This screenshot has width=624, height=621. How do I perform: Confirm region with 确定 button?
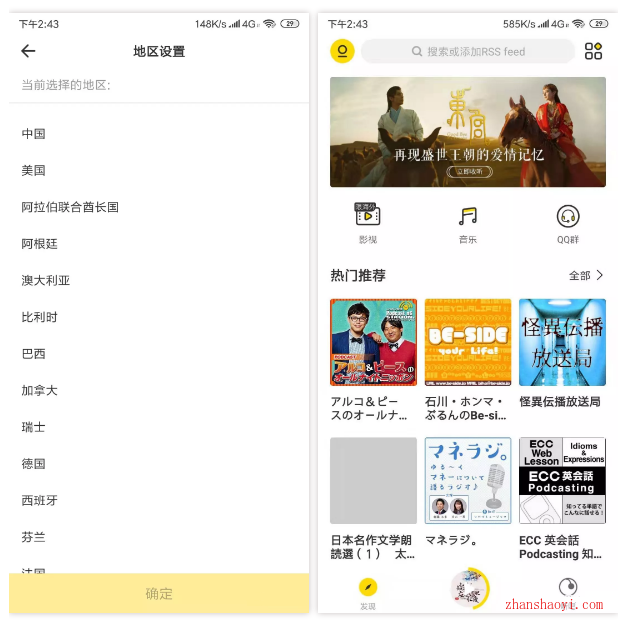point(159,593)
